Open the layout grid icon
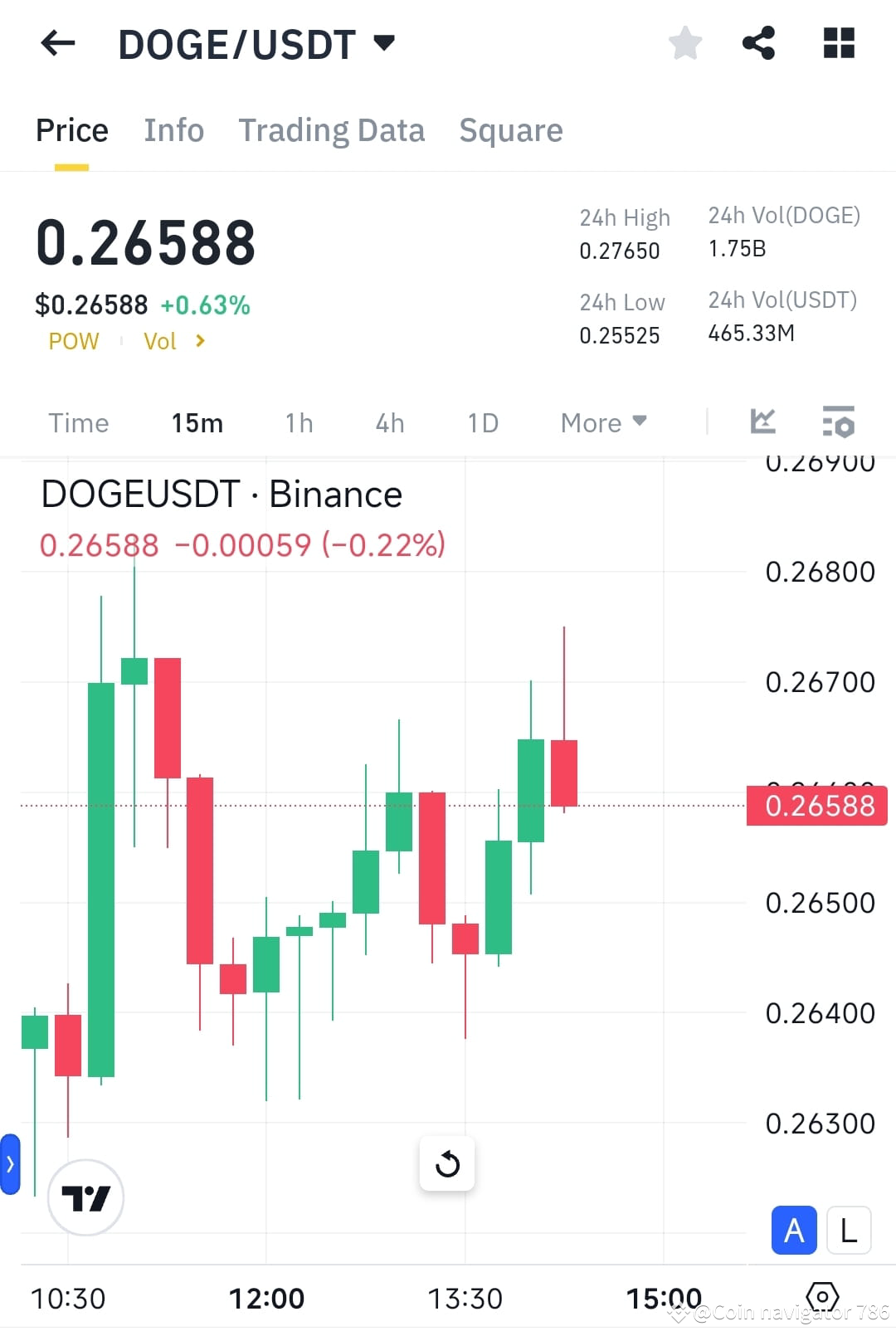 (838, 43)
